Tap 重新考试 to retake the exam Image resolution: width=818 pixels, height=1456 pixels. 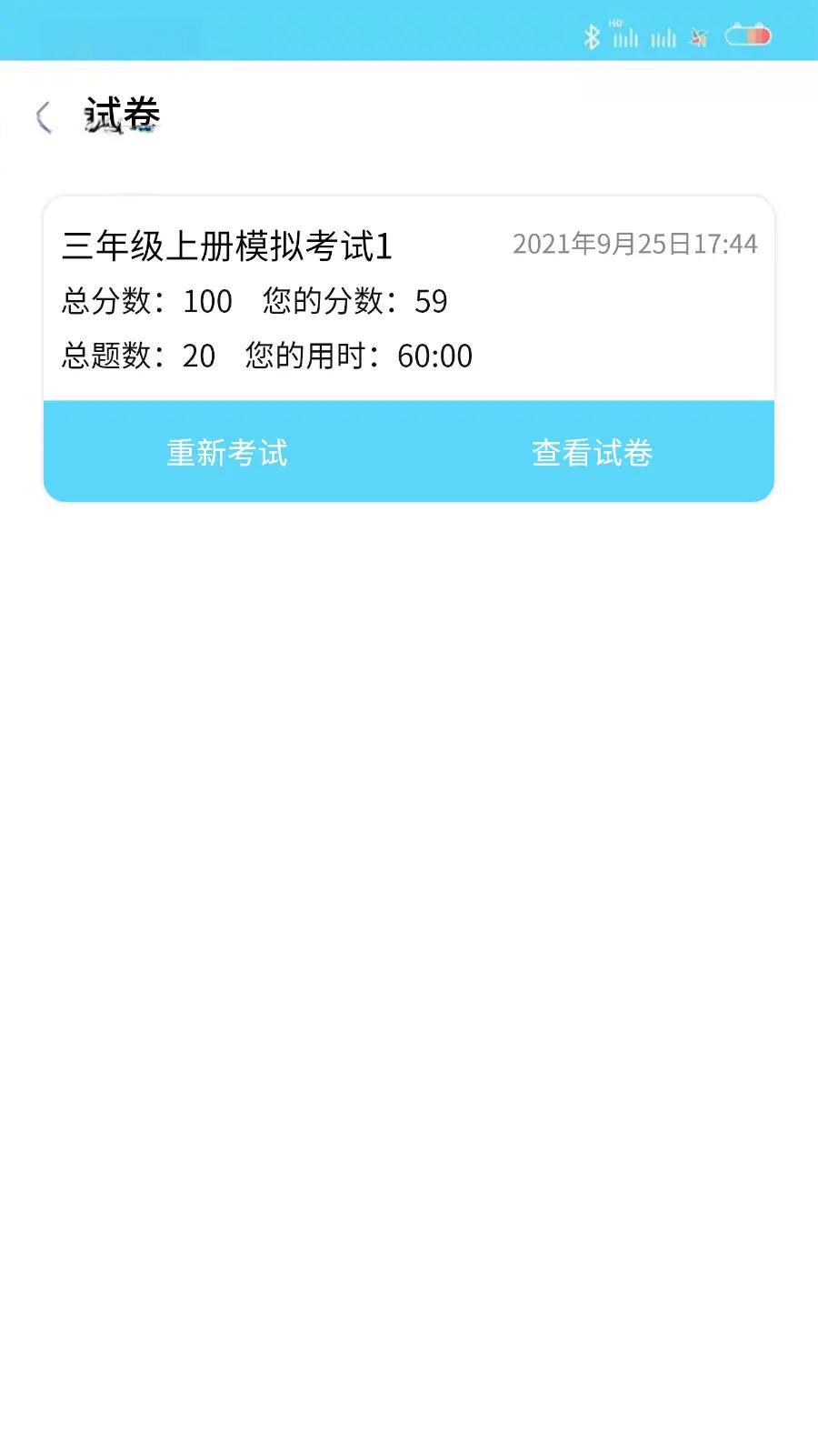point(227,452)
